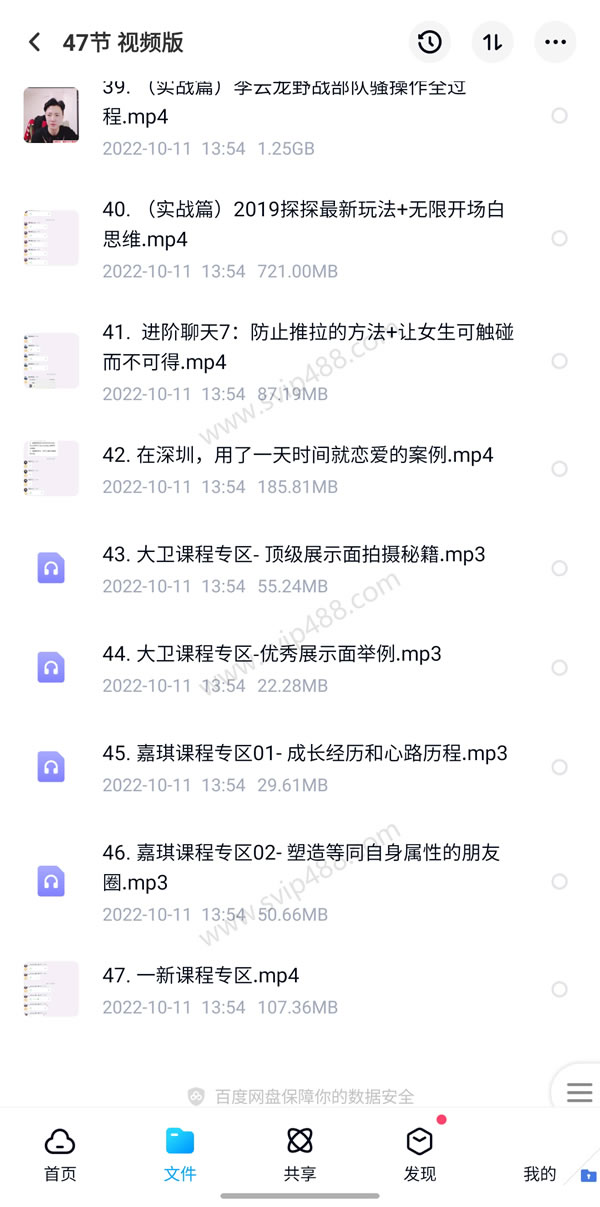
Task: Switch to the 共享 tab
Action: (300, 1155)
